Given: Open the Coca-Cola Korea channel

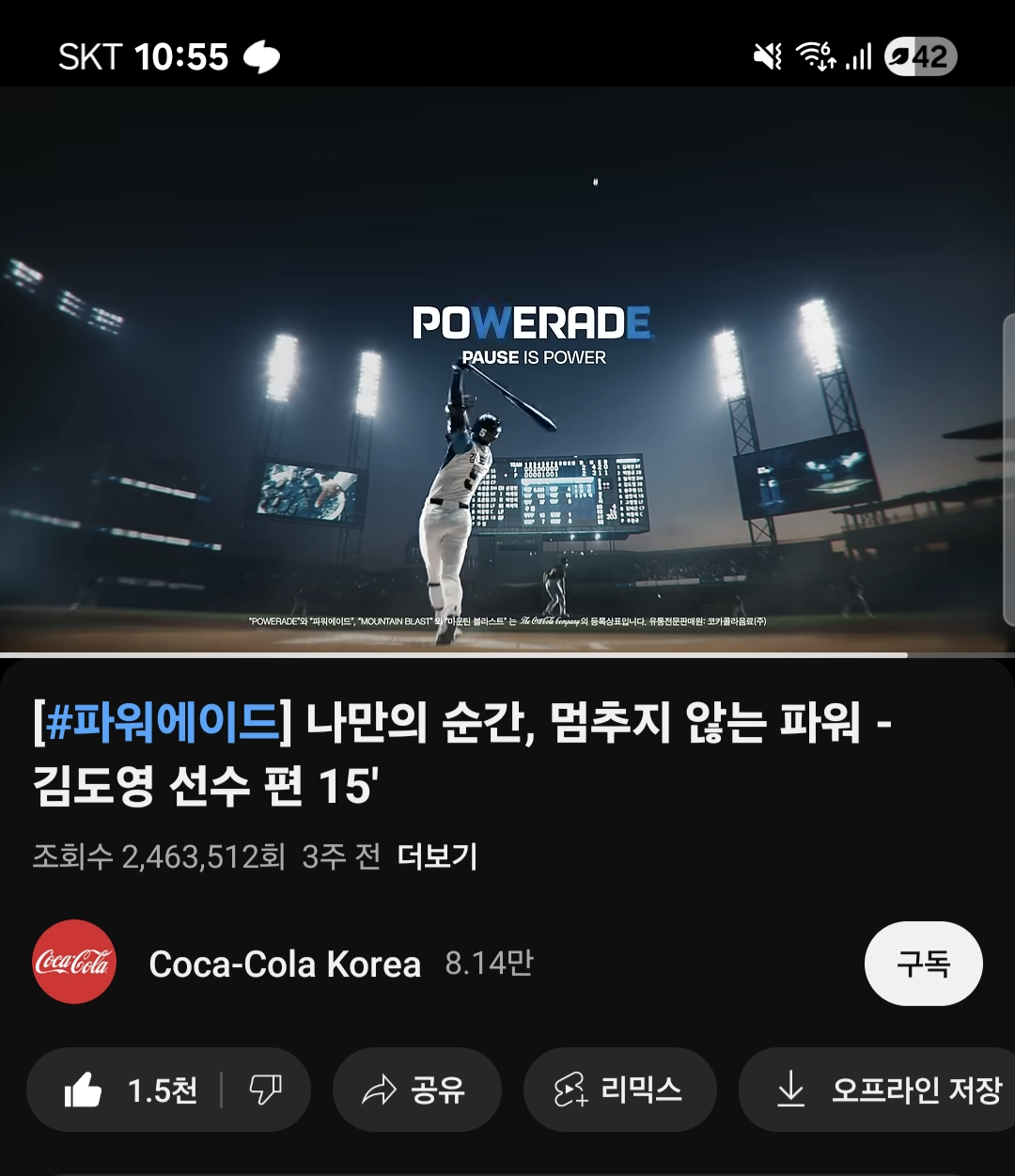Looking at the screenshot, I should (284, 964).
